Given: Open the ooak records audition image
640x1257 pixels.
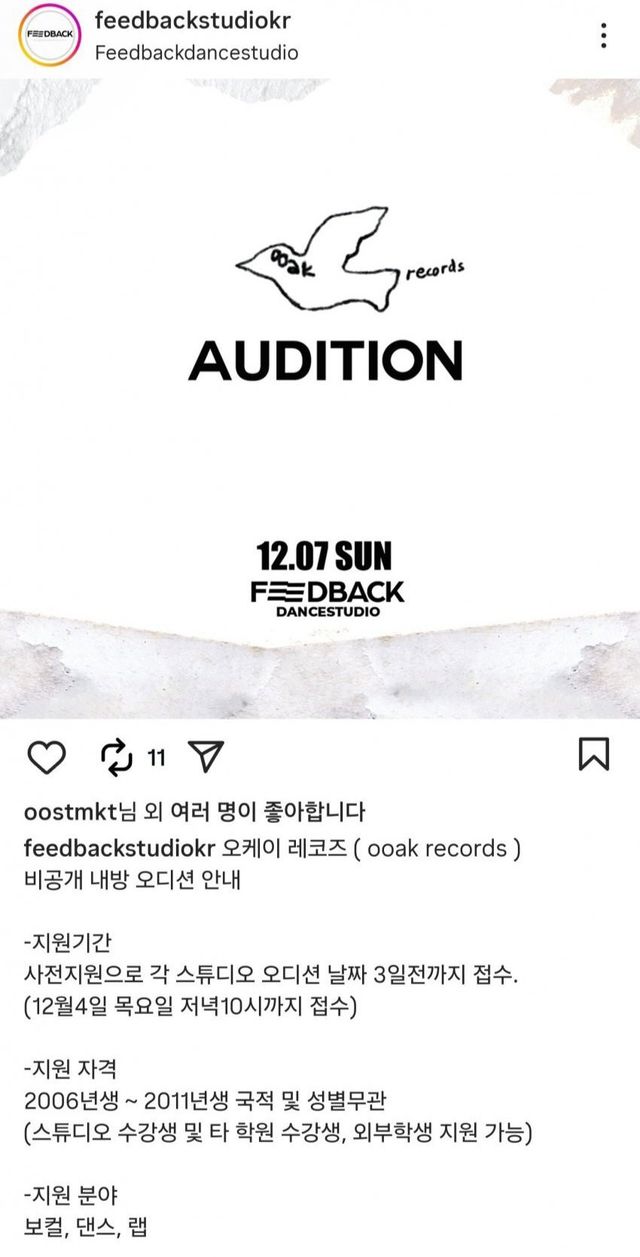Looking at the screenshot, I should click(320, 398).
